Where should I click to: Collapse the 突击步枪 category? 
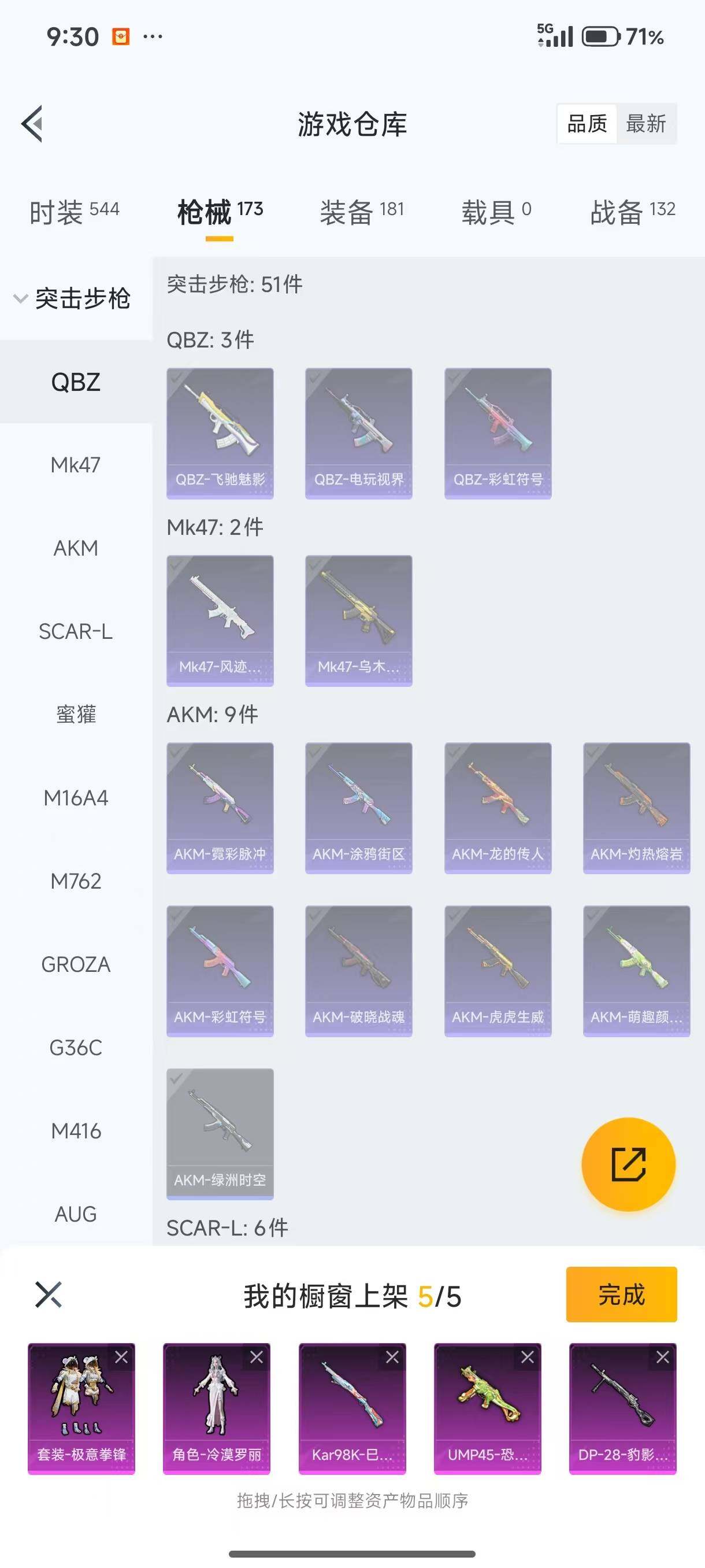[73, 298]
